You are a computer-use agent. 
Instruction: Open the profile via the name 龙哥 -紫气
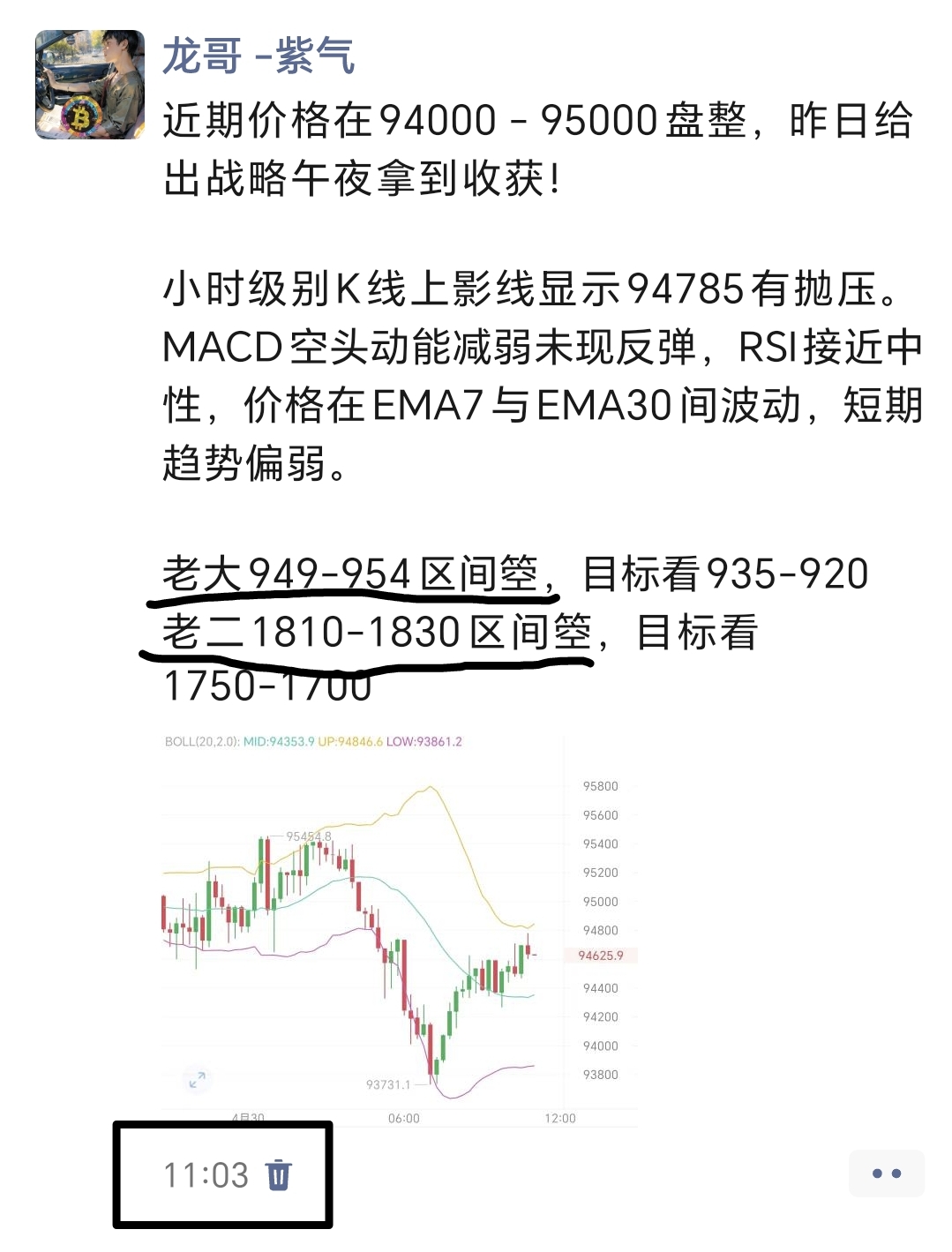(x=259, y=56)
